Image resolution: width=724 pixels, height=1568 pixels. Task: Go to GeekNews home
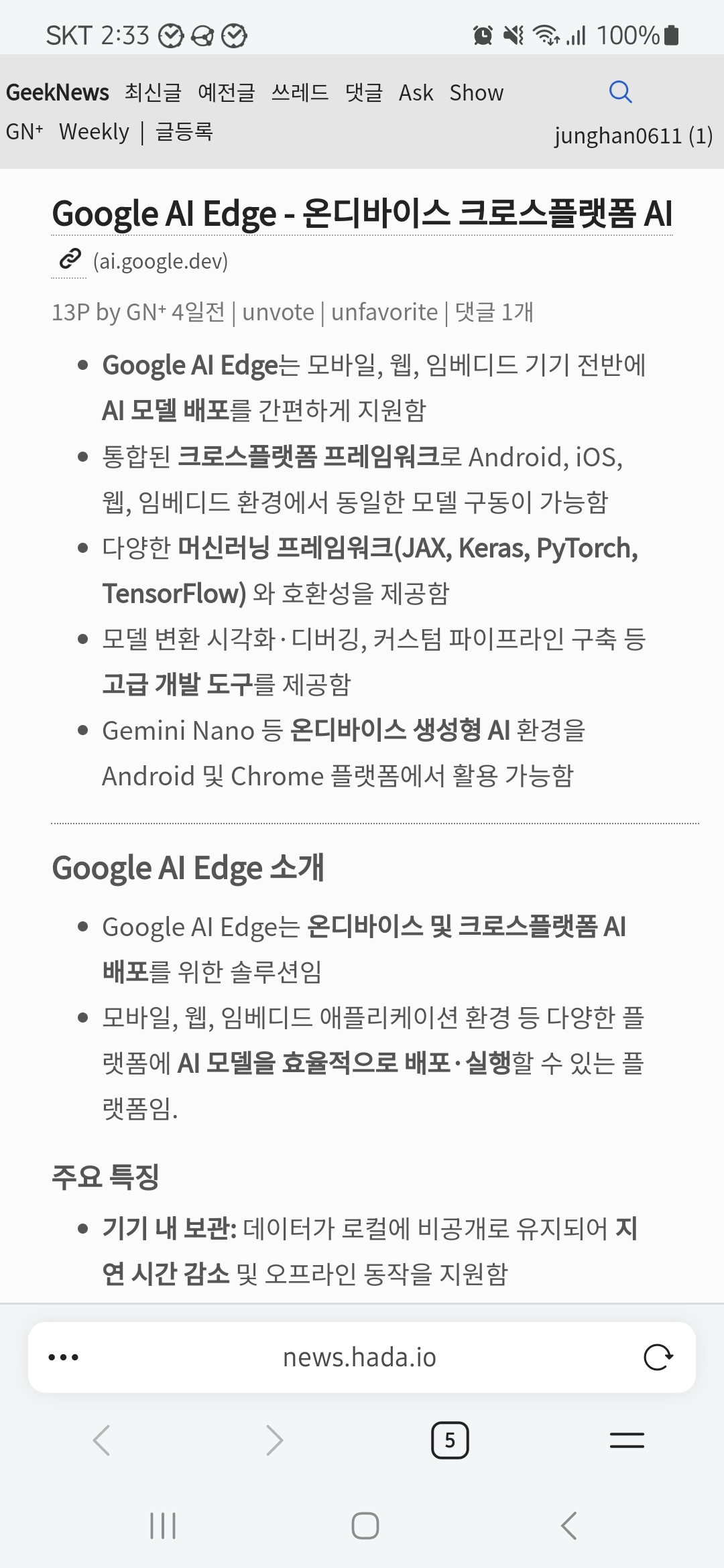click(x=58, y=92)
